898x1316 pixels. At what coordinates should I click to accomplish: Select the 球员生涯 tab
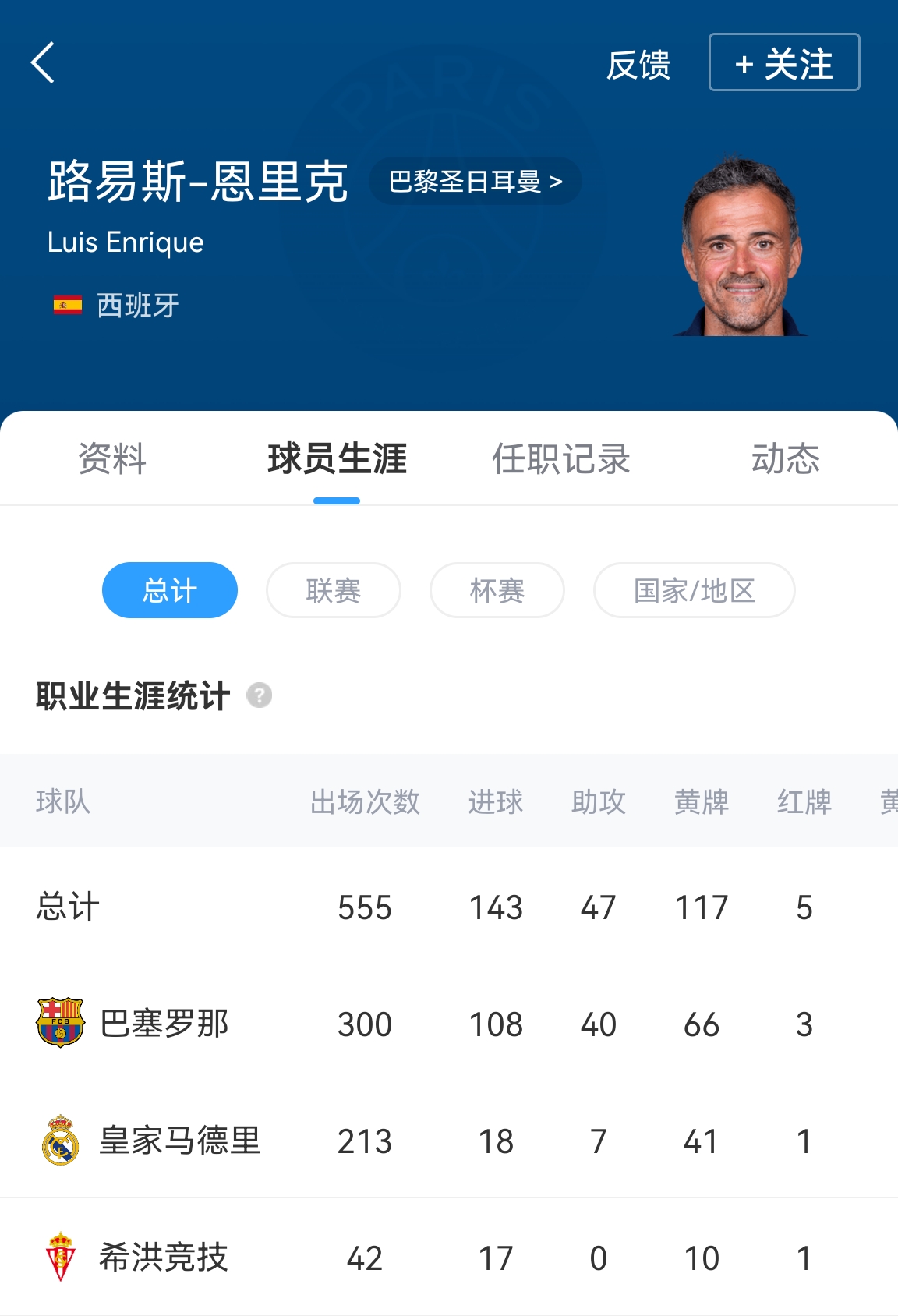click(x=337, y=458)
